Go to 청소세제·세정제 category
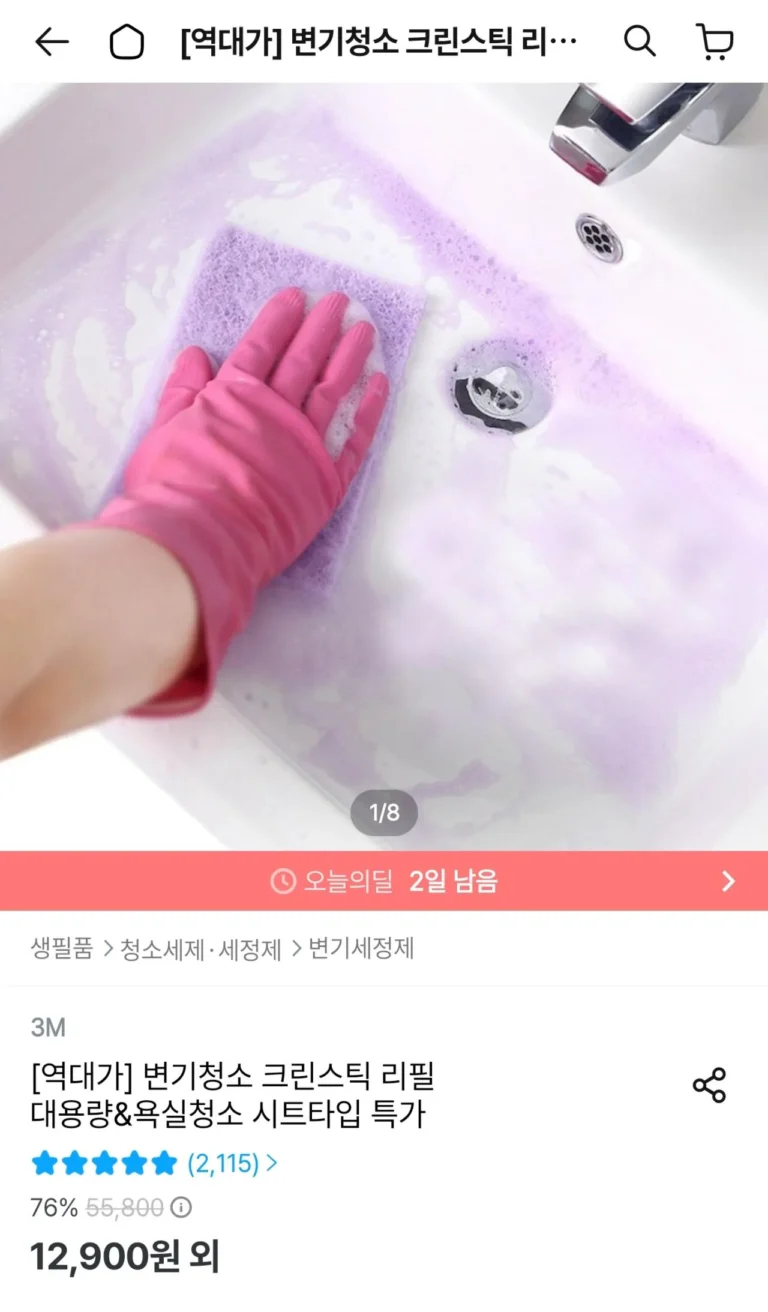Viewport: 768px width, 1312px height. (201, 948)
